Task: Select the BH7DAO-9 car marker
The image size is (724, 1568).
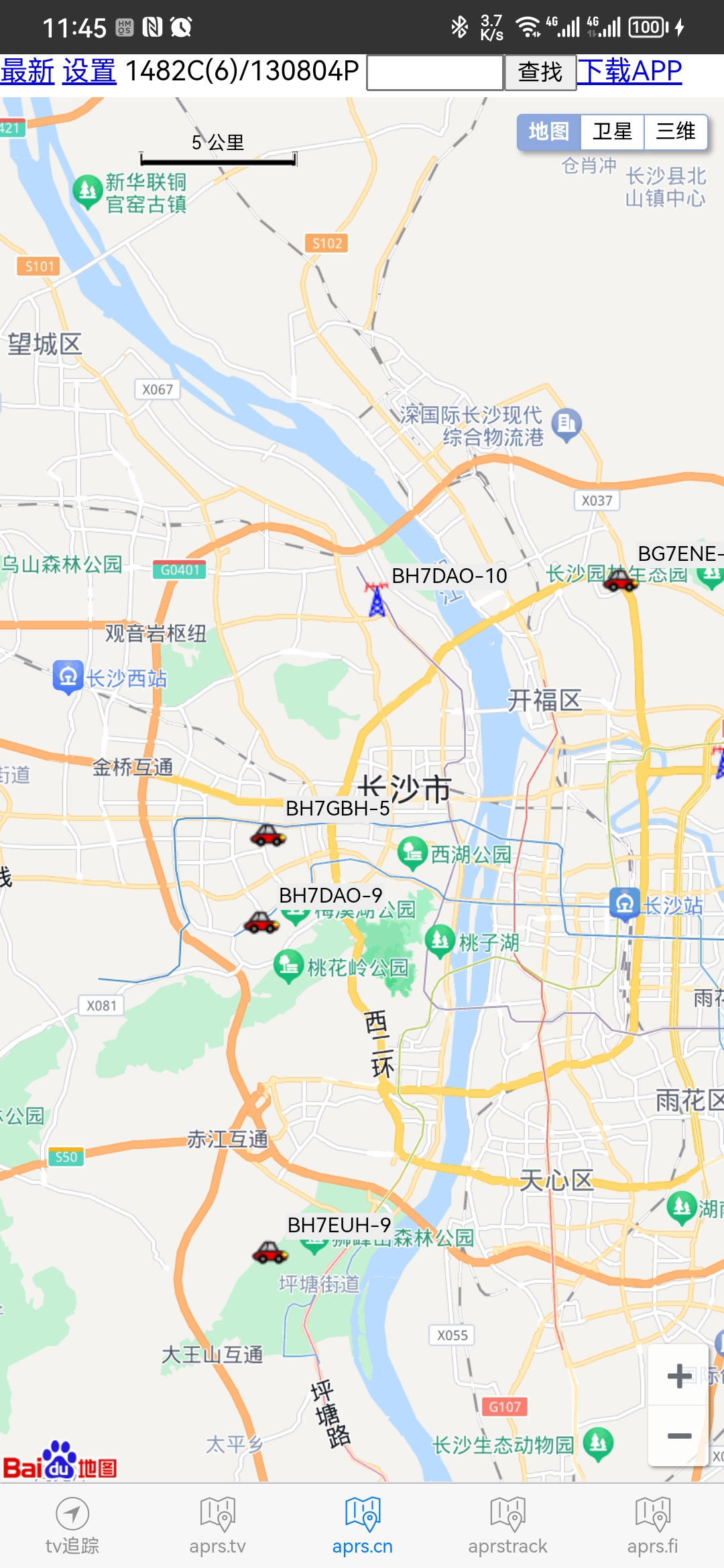Action: 261,923
